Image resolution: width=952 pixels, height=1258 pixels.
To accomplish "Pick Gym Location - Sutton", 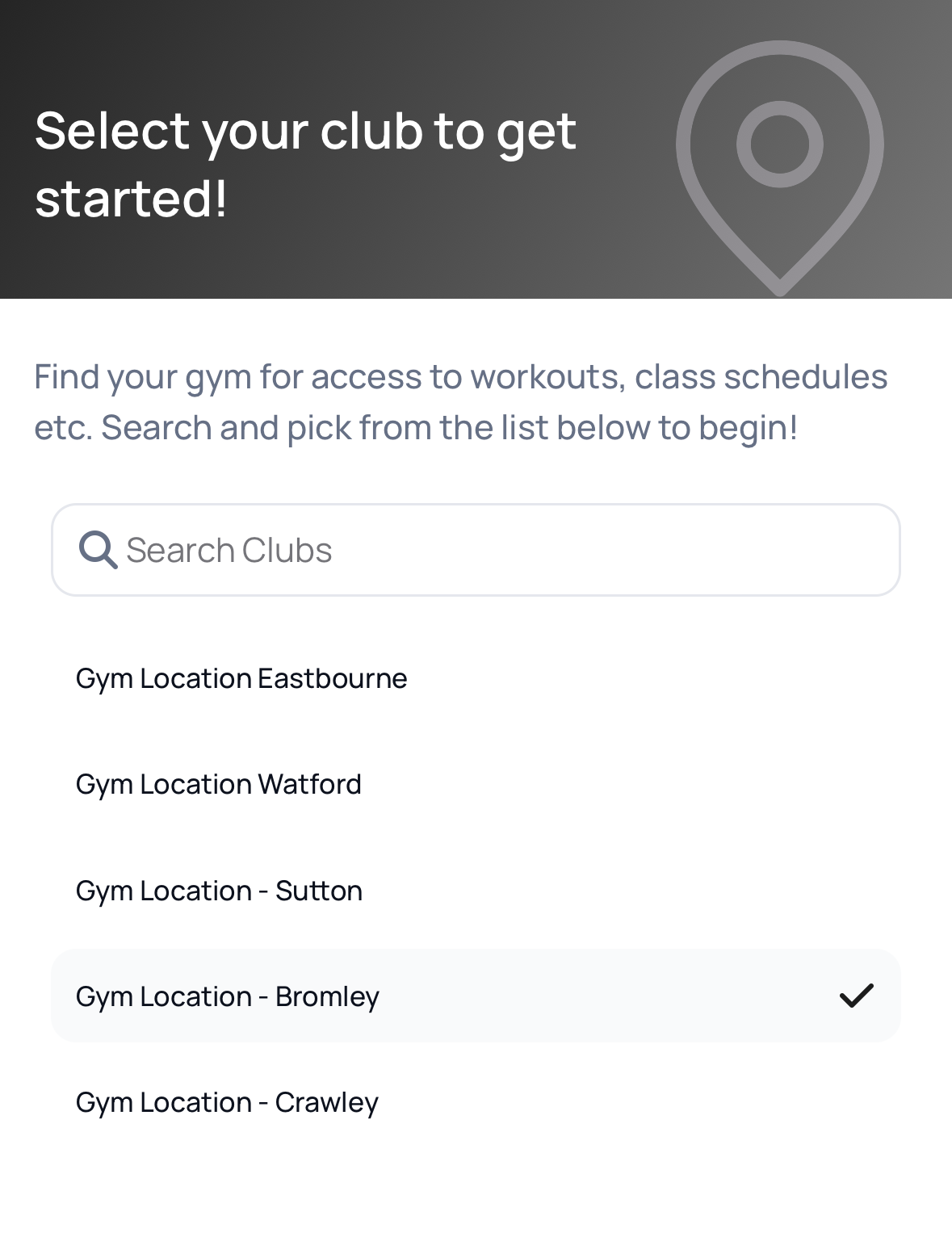I will coord(476,891).
